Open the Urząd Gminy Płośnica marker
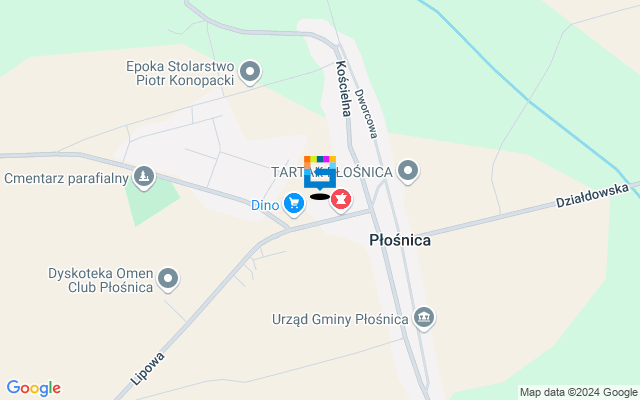 (424, 319)
